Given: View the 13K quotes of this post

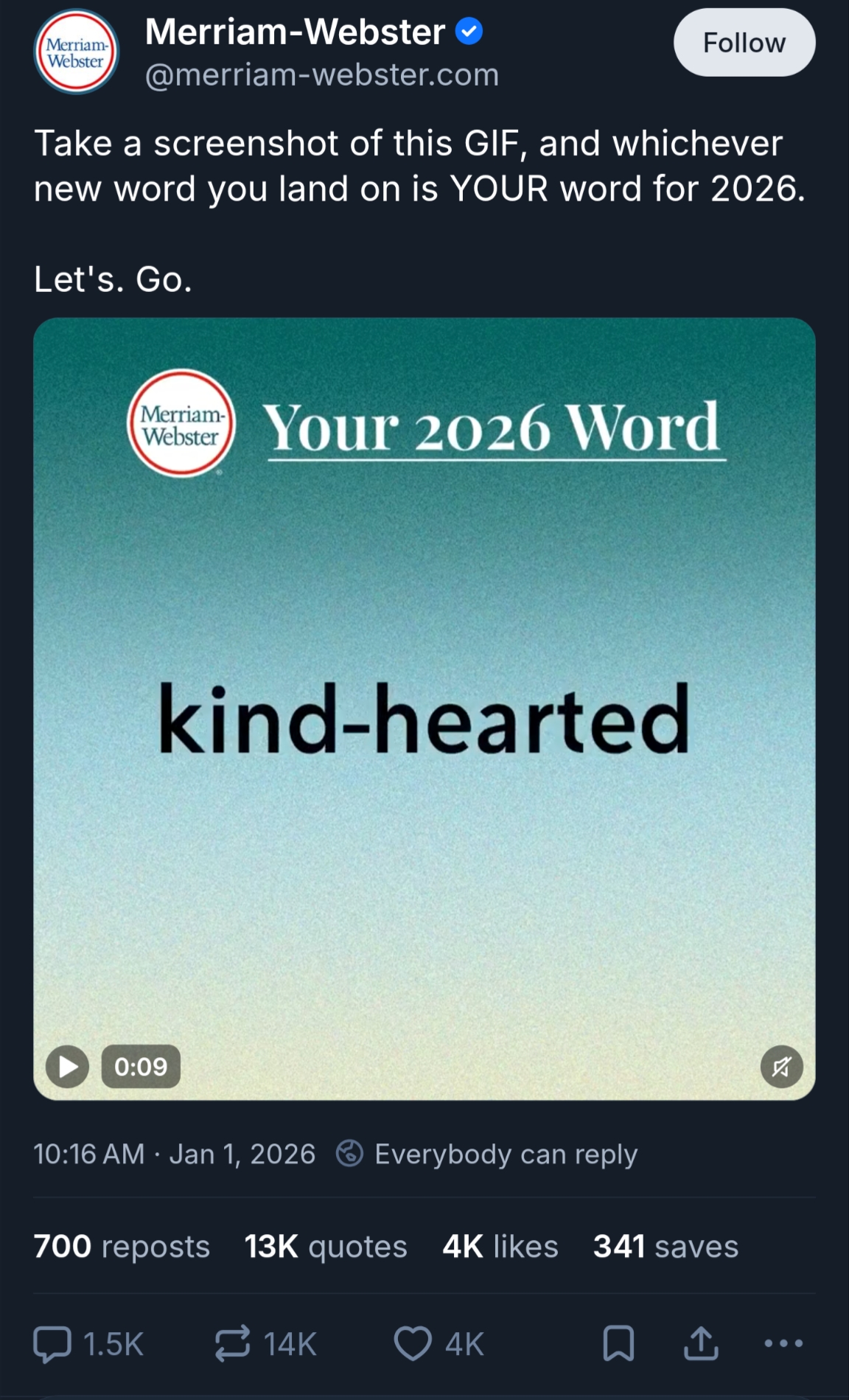Looking at the screenshot, I should tap(326, 1247).
